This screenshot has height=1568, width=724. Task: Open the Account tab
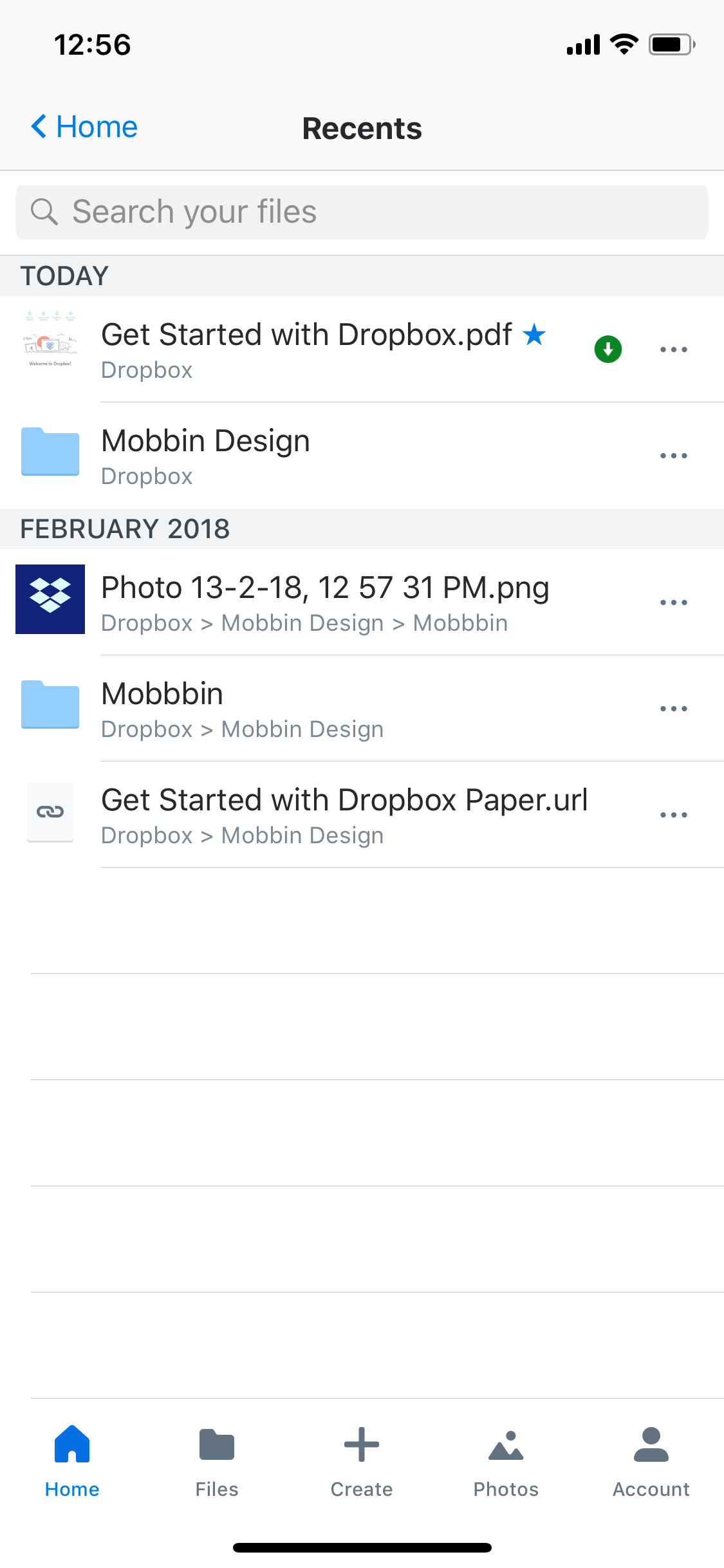tap(651, 1462)
